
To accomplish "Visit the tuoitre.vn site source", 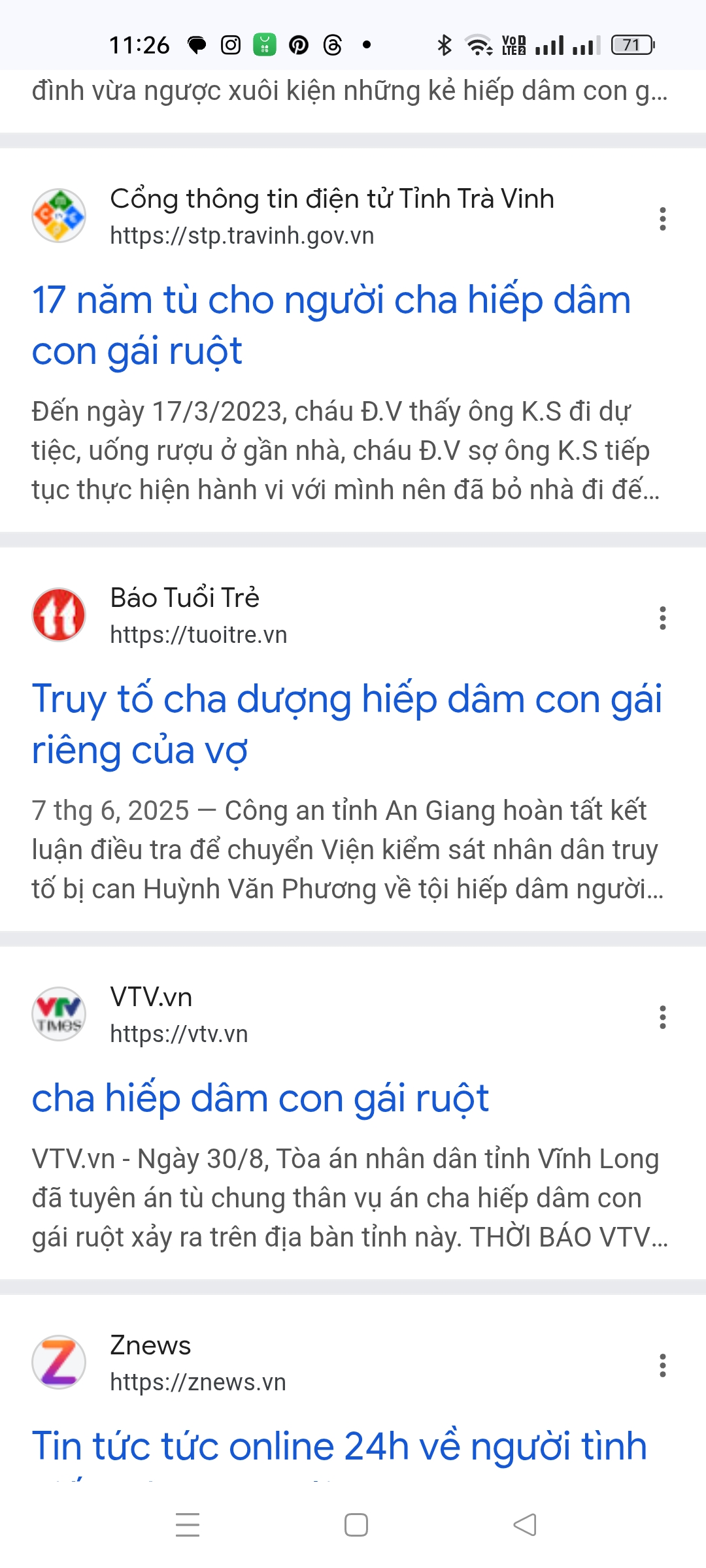I will tap(198, 635).
